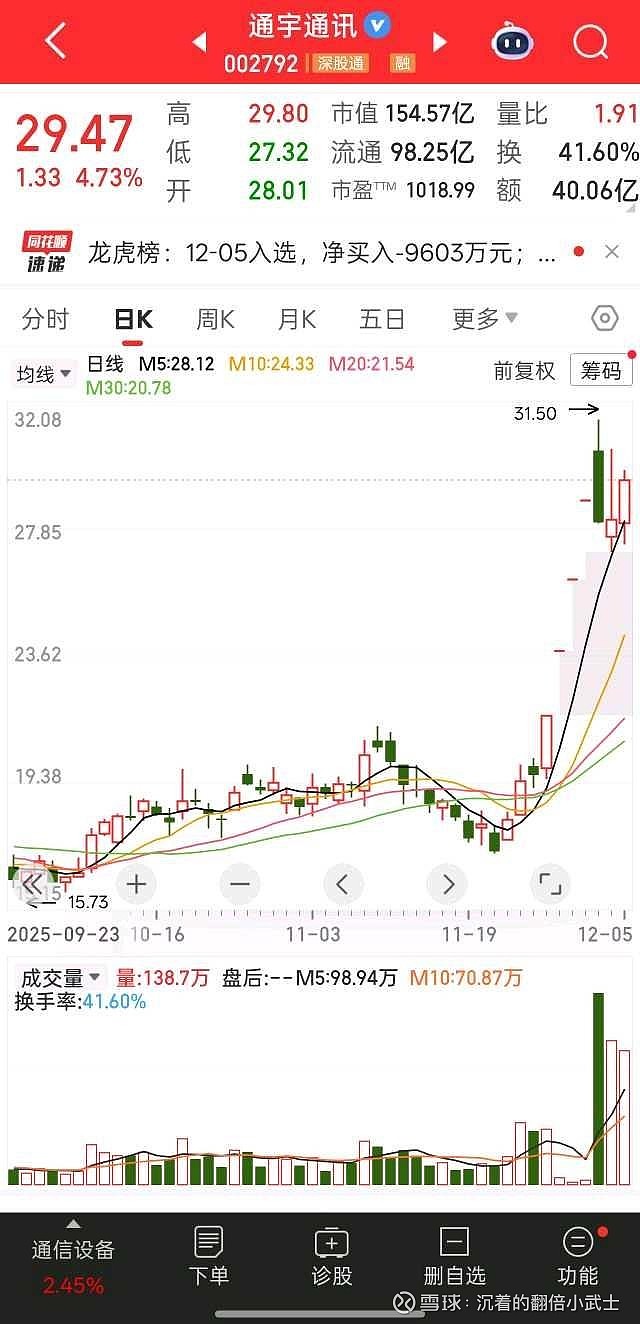The width and height of the screenshot is (640, 1324).
Task: Dismiss the 龙虎榜 news banner
Action: pyautogui.click(x=612, y=253)
